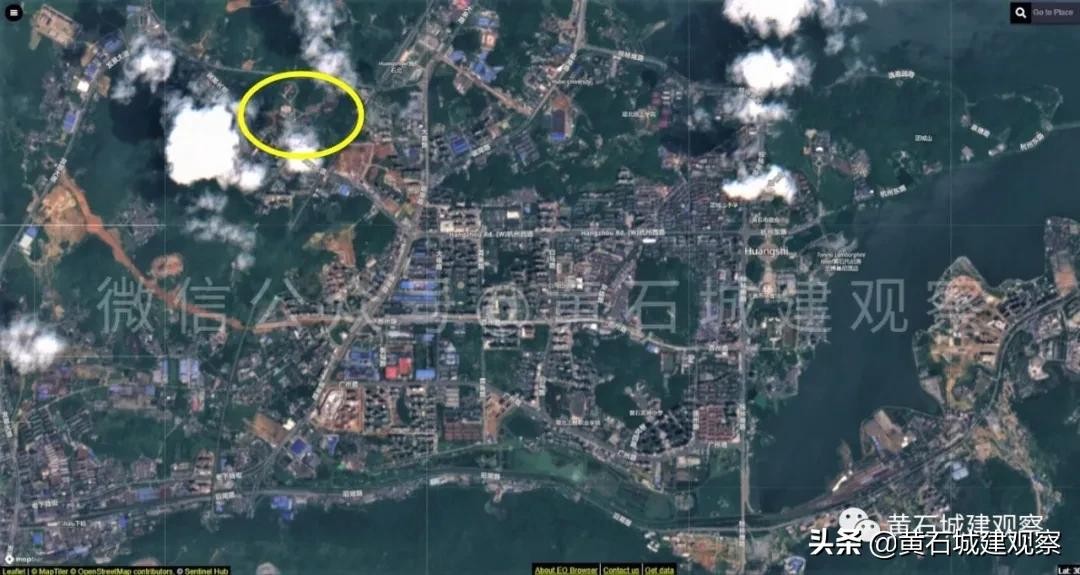
Task: Open the hamburger menu panel
Action: click(x=13, y=13)
